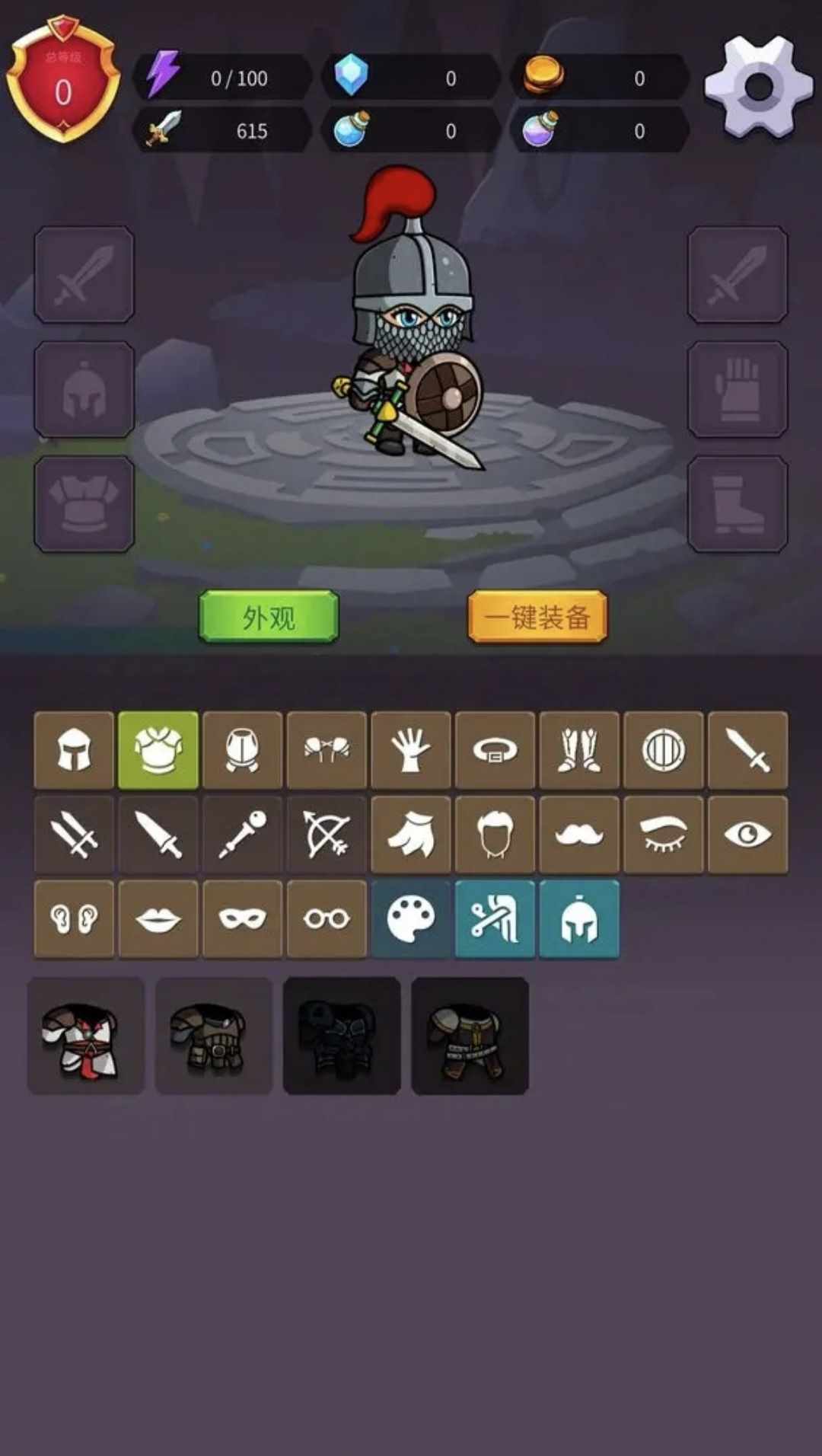
Task: Tap the empty glove equipment slot
Action: pyautogui.click(x=738, y=389)
